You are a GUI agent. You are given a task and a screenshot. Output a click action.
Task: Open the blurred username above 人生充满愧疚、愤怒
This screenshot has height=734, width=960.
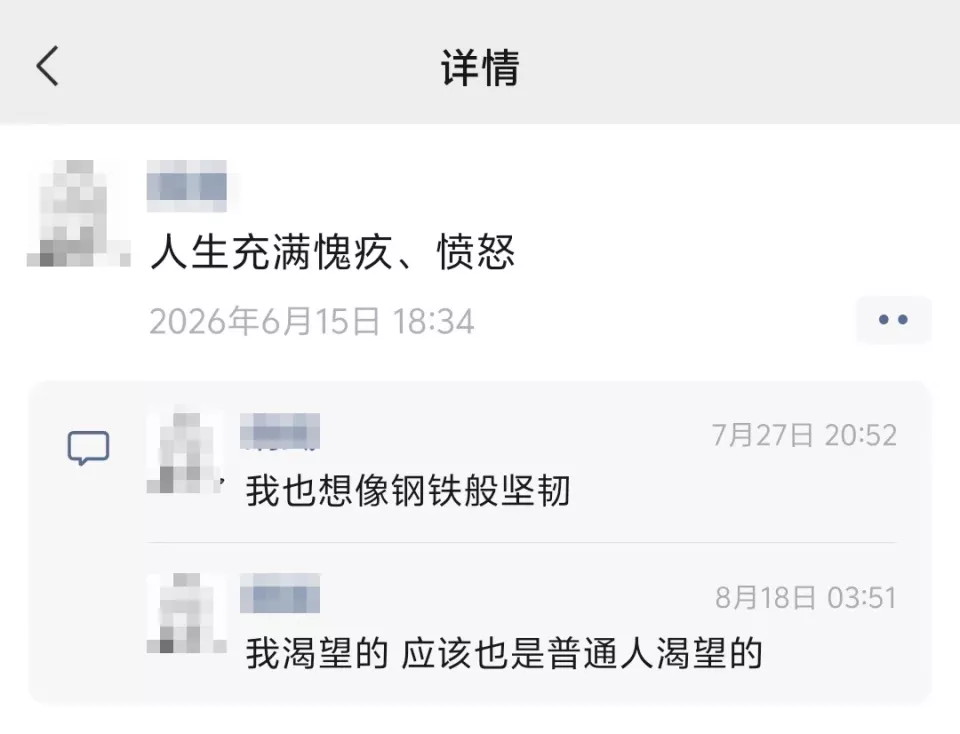[187, 186]
